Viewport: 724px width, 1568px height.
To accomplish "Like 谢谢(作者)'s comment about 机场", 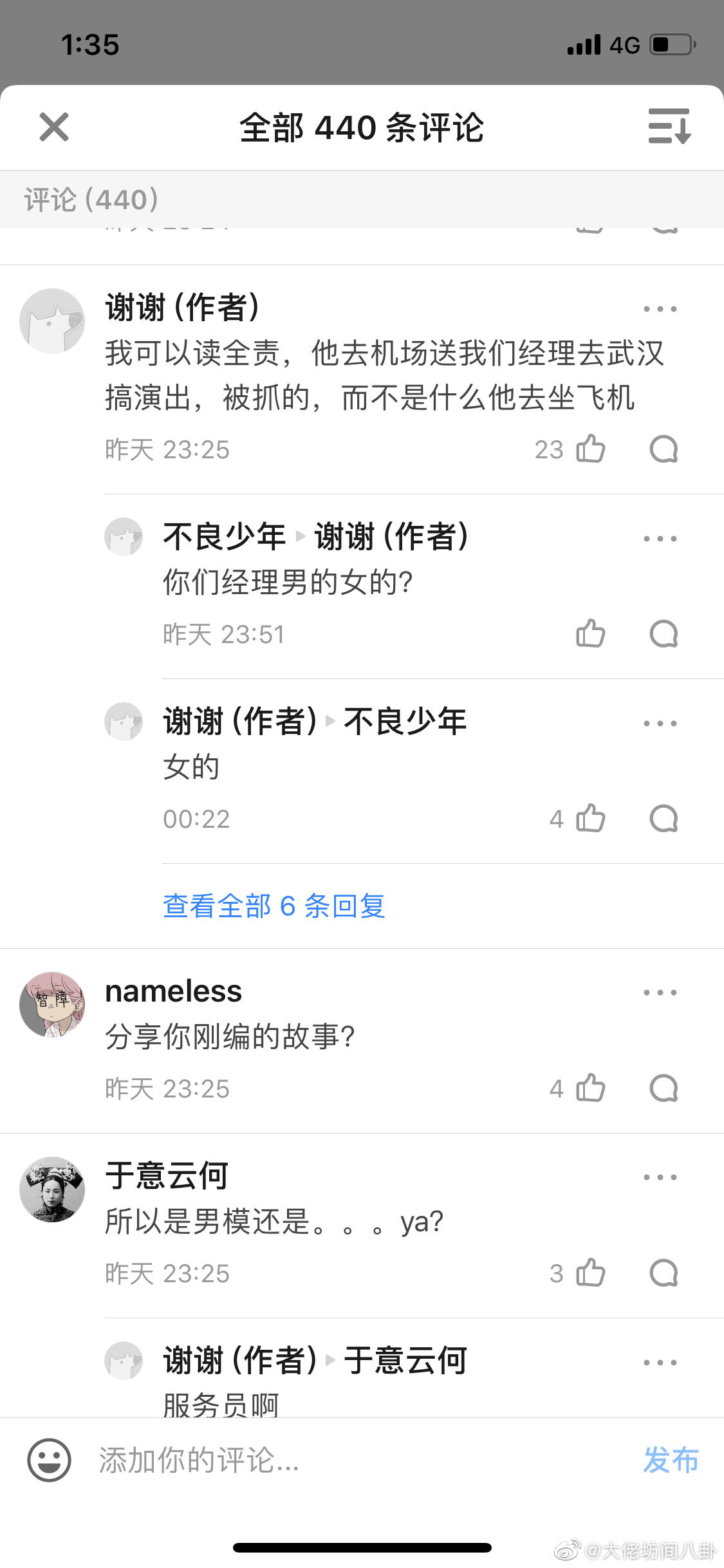I will tap(591, 449).
